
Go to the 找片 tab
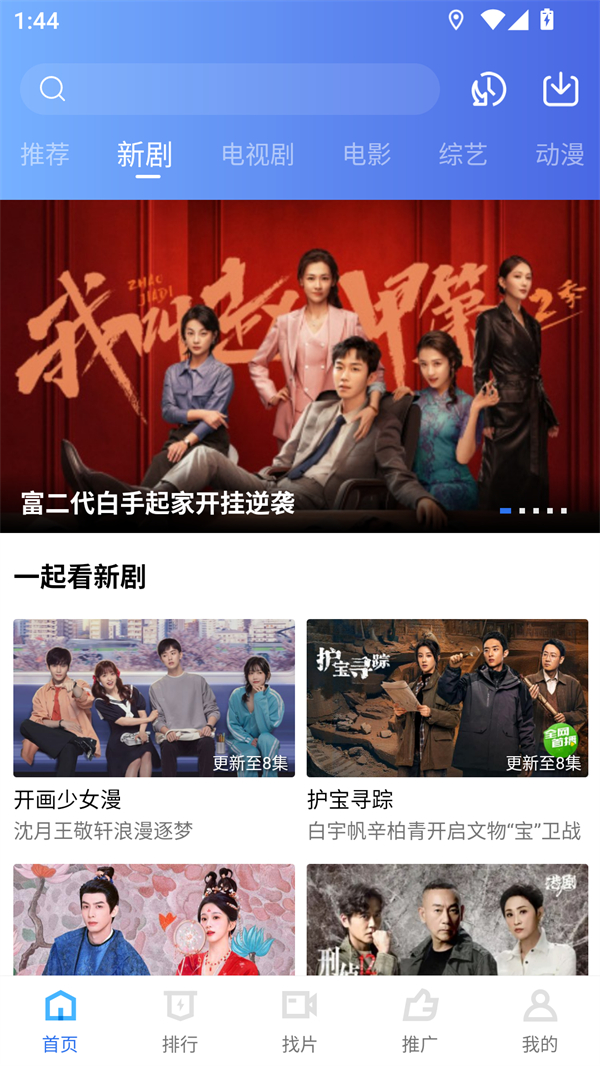300,1022
